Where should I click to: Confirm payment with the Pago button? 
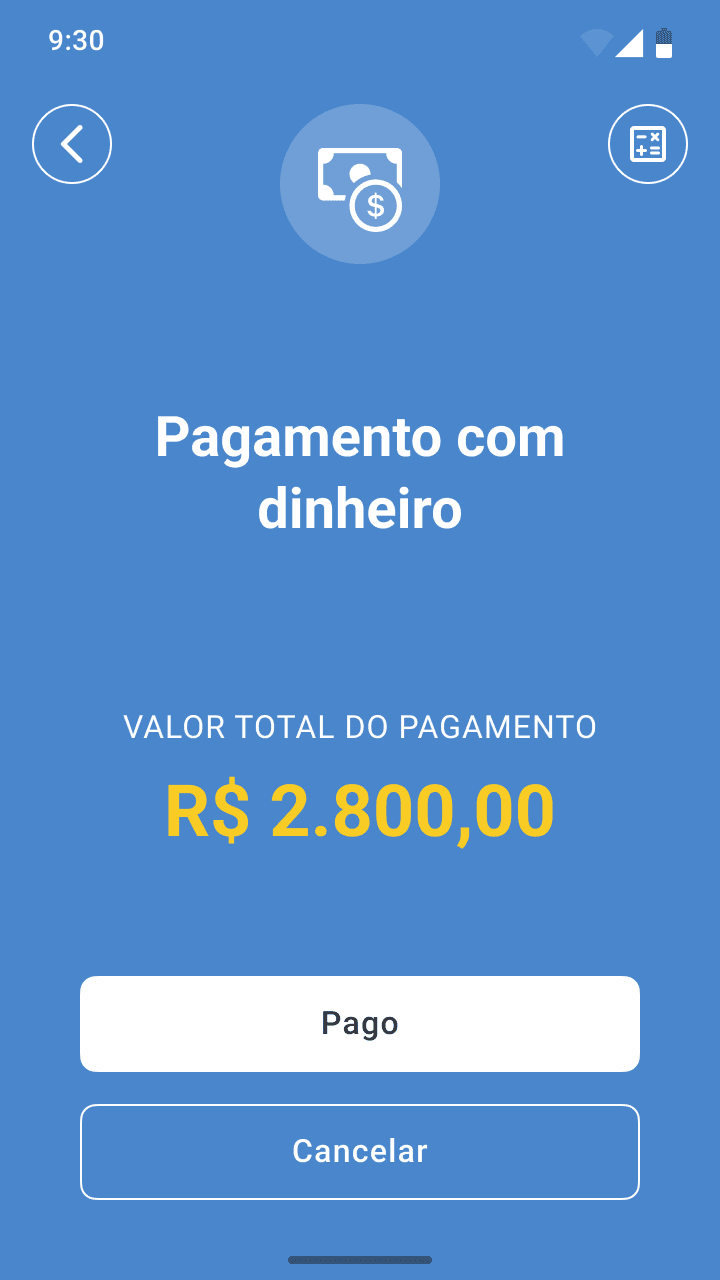click(x=360, y=1023)
